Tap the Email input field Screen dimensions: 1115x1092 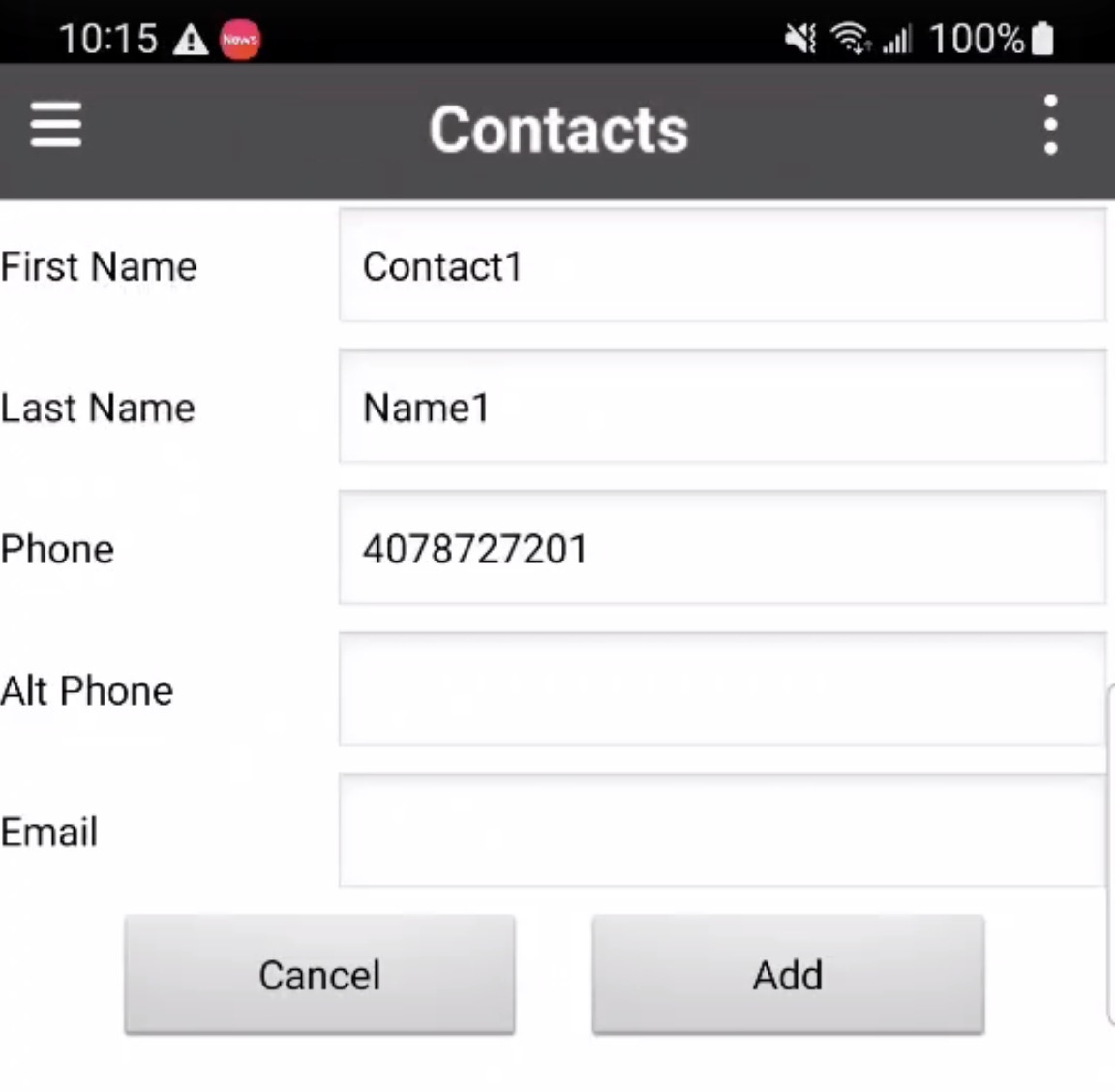721,831
